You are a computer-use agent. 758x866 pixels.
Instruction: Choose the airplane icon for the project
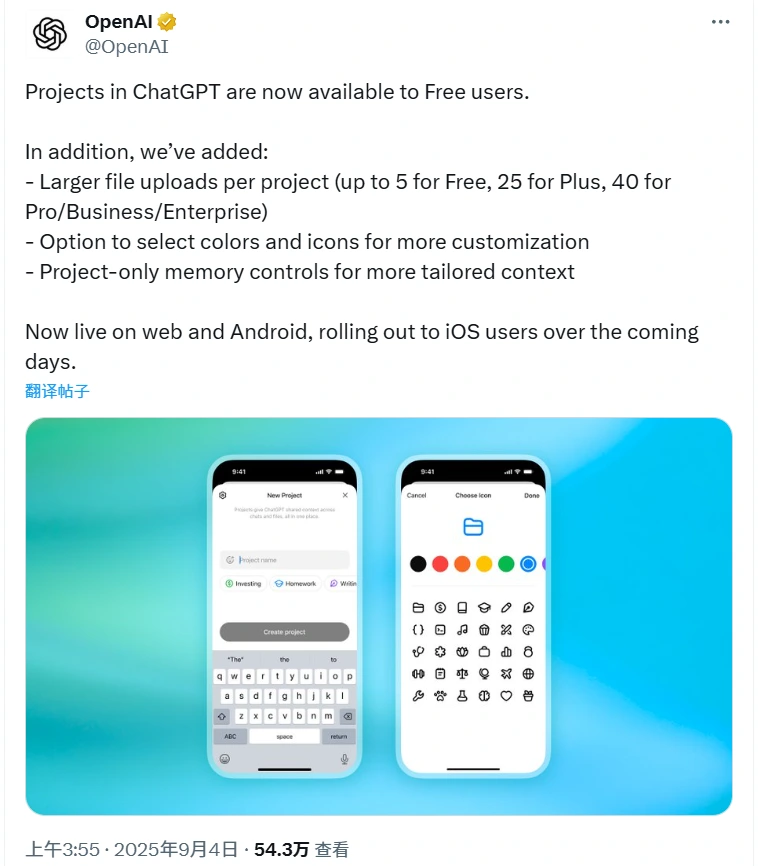[506, 673]
